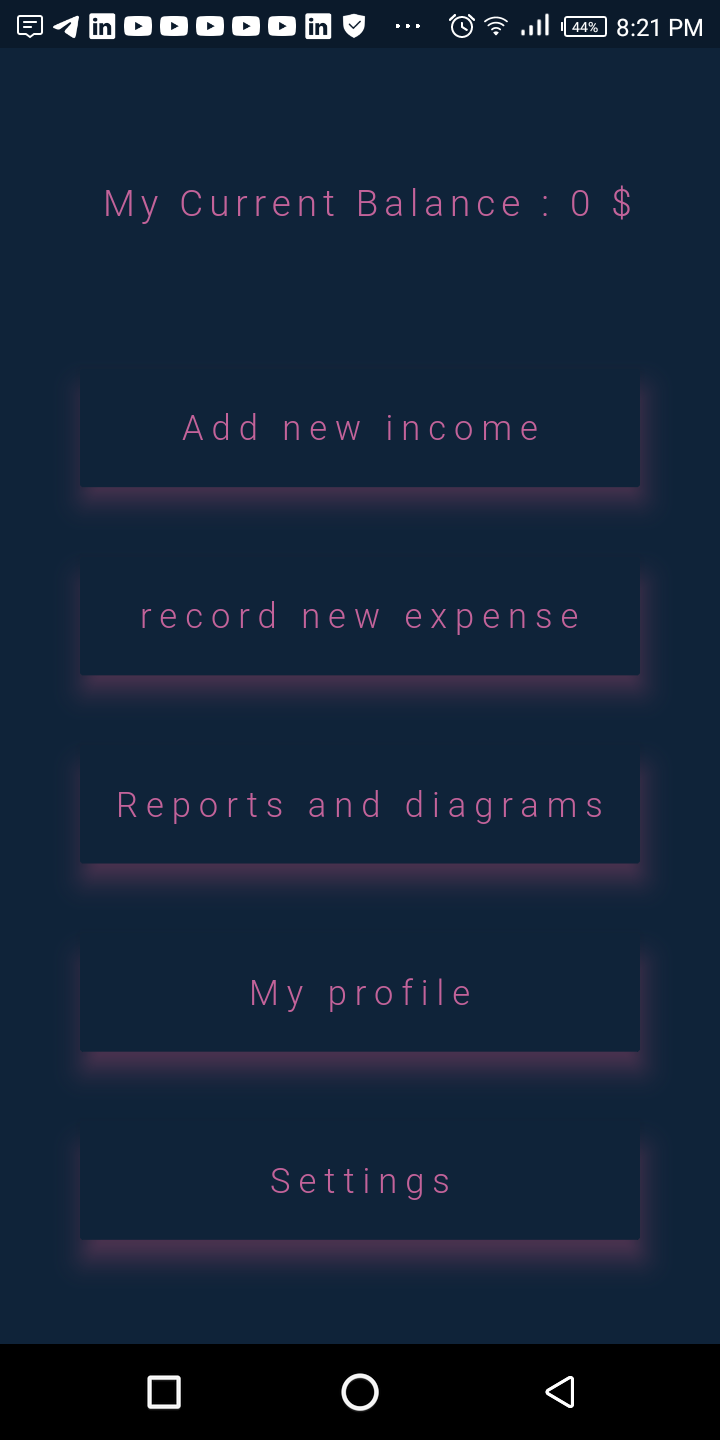Open the messaging notification icon
This screenshot has width=720, height=1440.
click(28, 26)
